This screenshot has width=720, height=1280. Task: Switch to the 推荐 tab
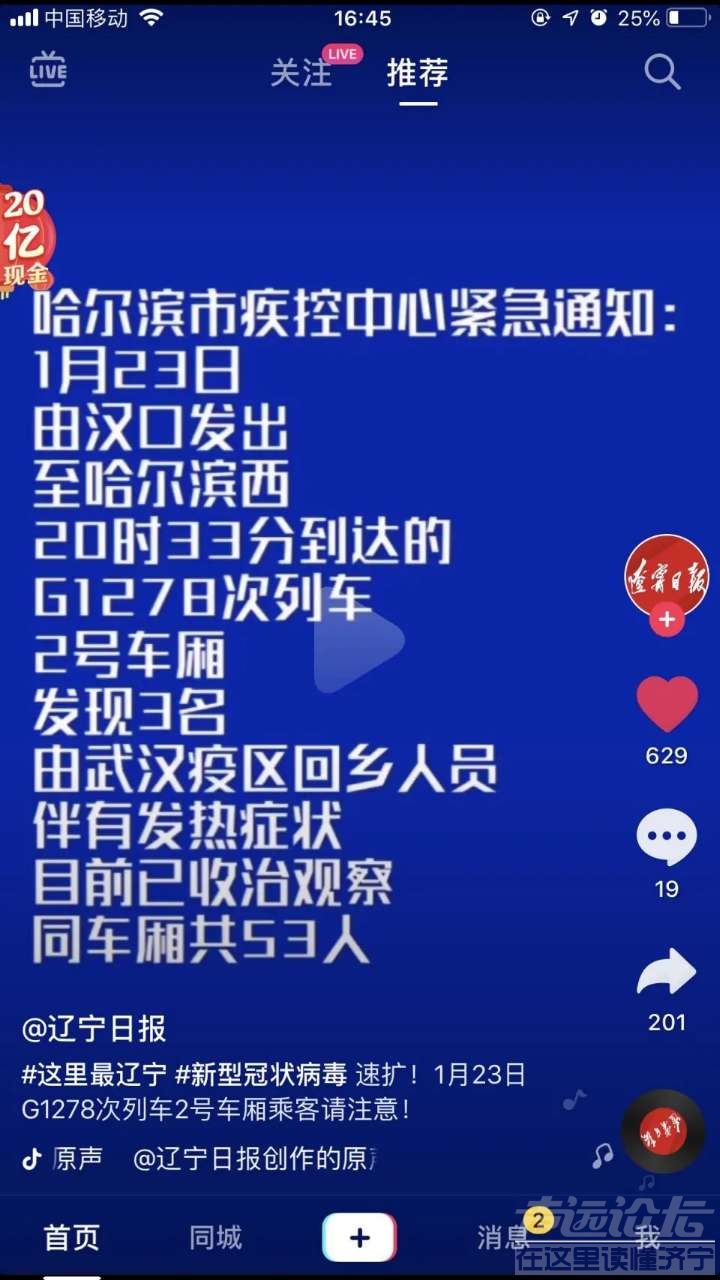click(417, 73)
